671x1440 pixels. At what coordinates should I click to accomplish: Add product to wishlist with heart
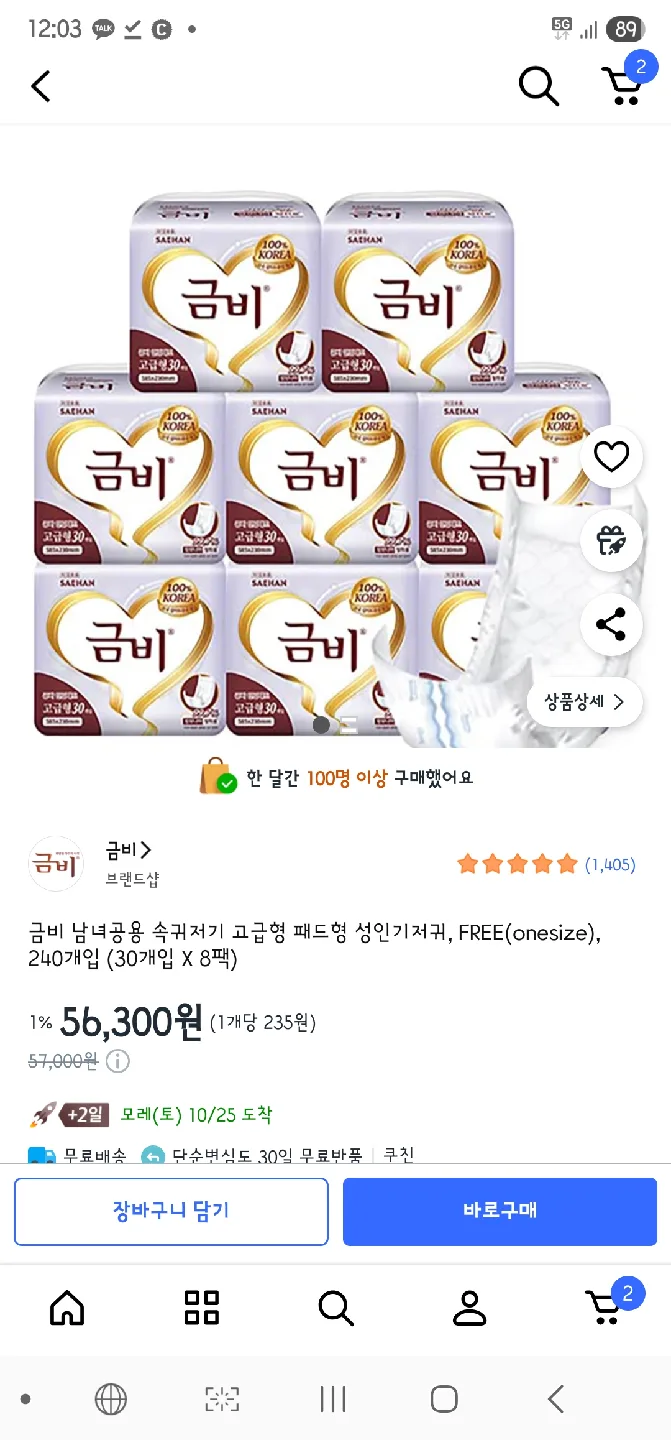[x=611, y=457]
